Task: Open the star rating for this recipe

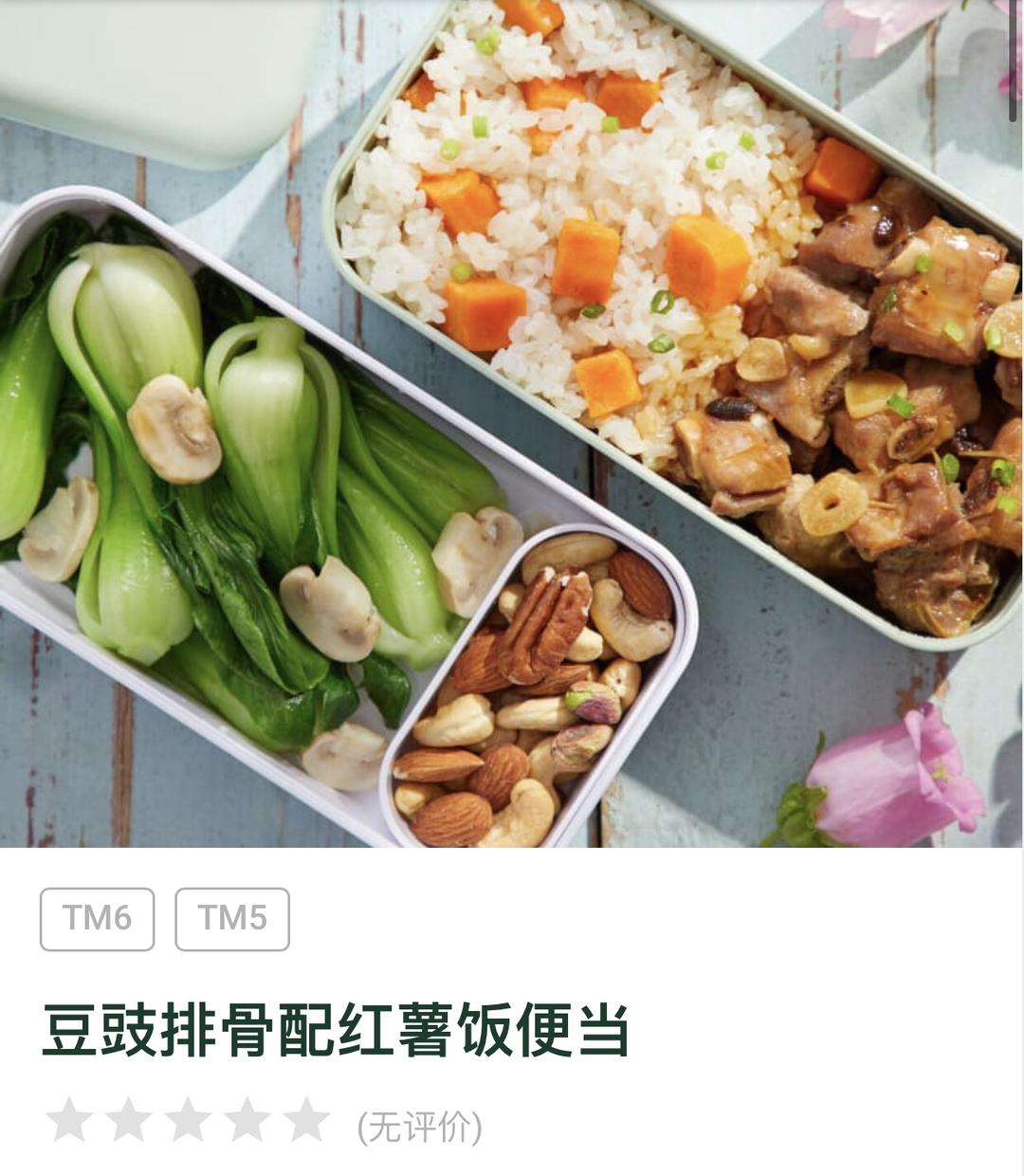Action: coord(188,1120)
